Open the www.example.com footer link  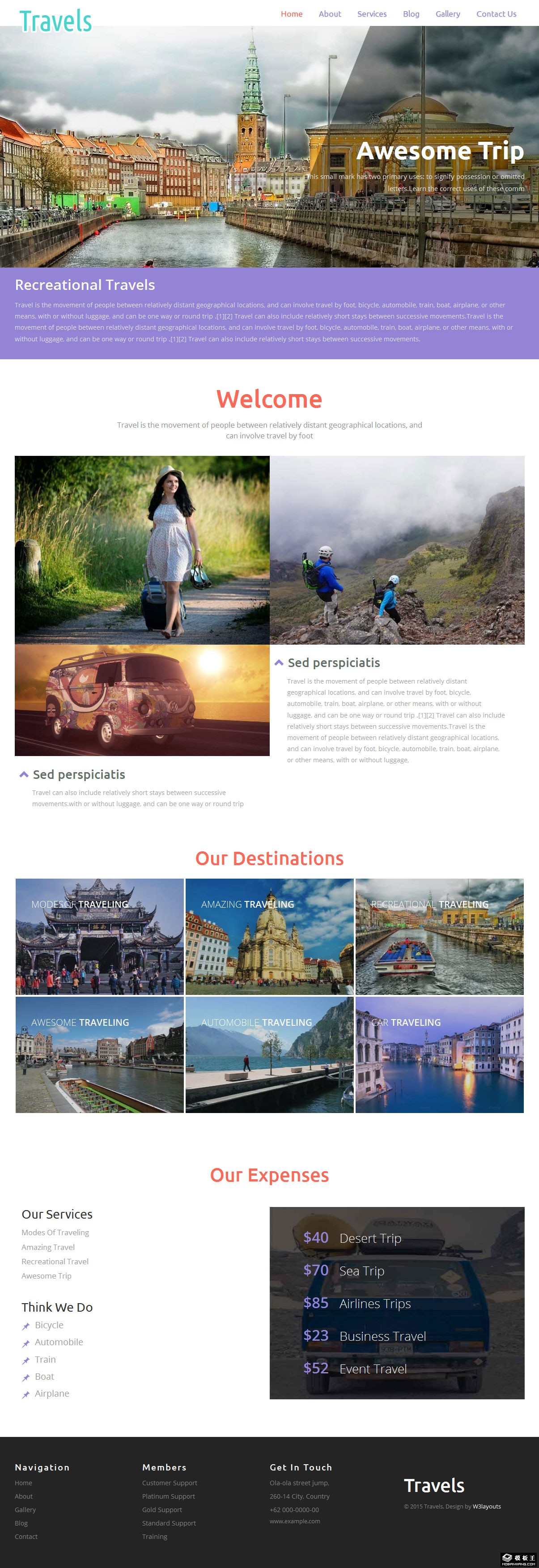coord(295,1521)
